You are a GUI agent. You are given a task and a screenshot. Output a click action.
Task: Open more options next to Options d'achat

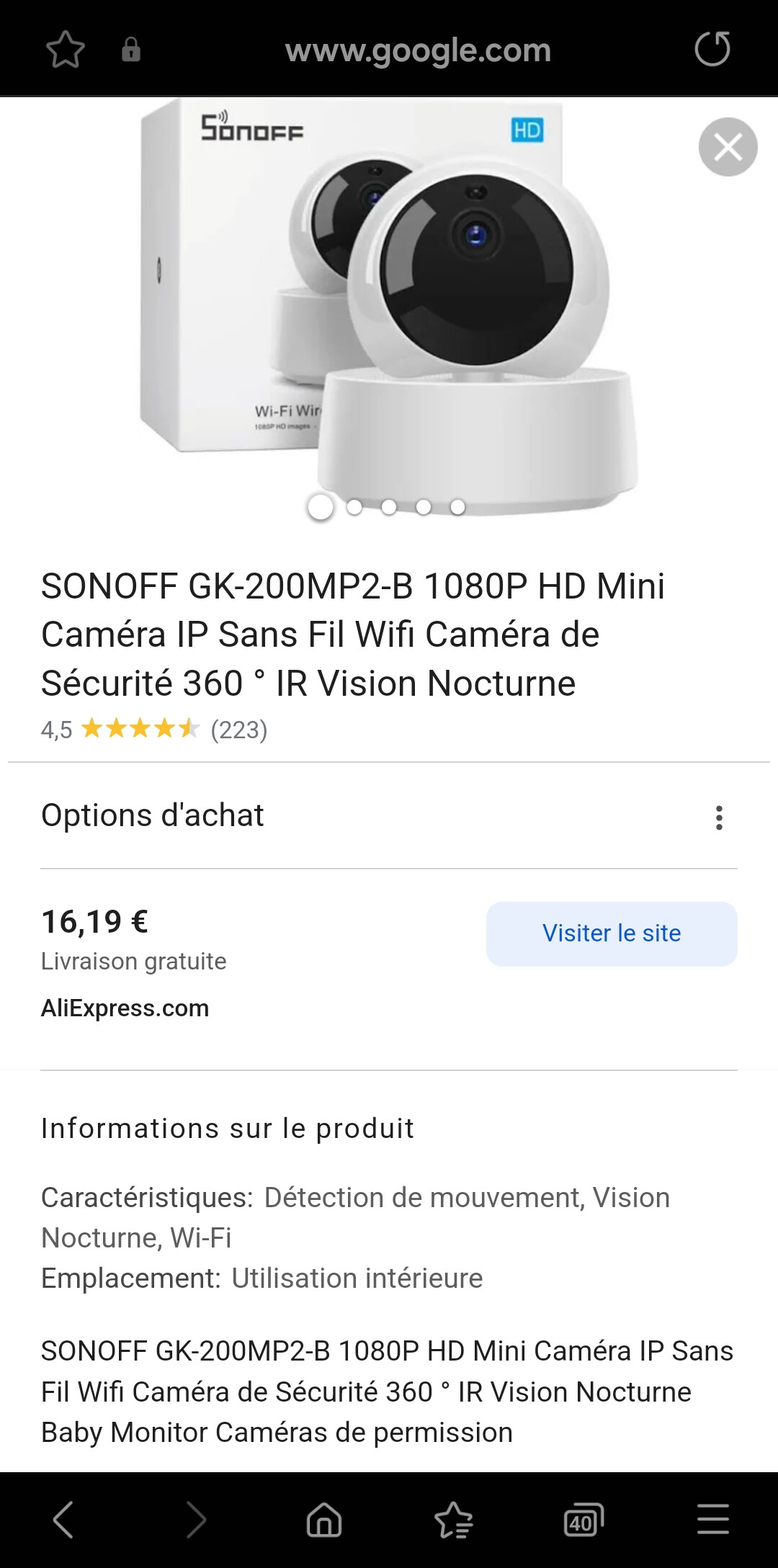[719, 817]
